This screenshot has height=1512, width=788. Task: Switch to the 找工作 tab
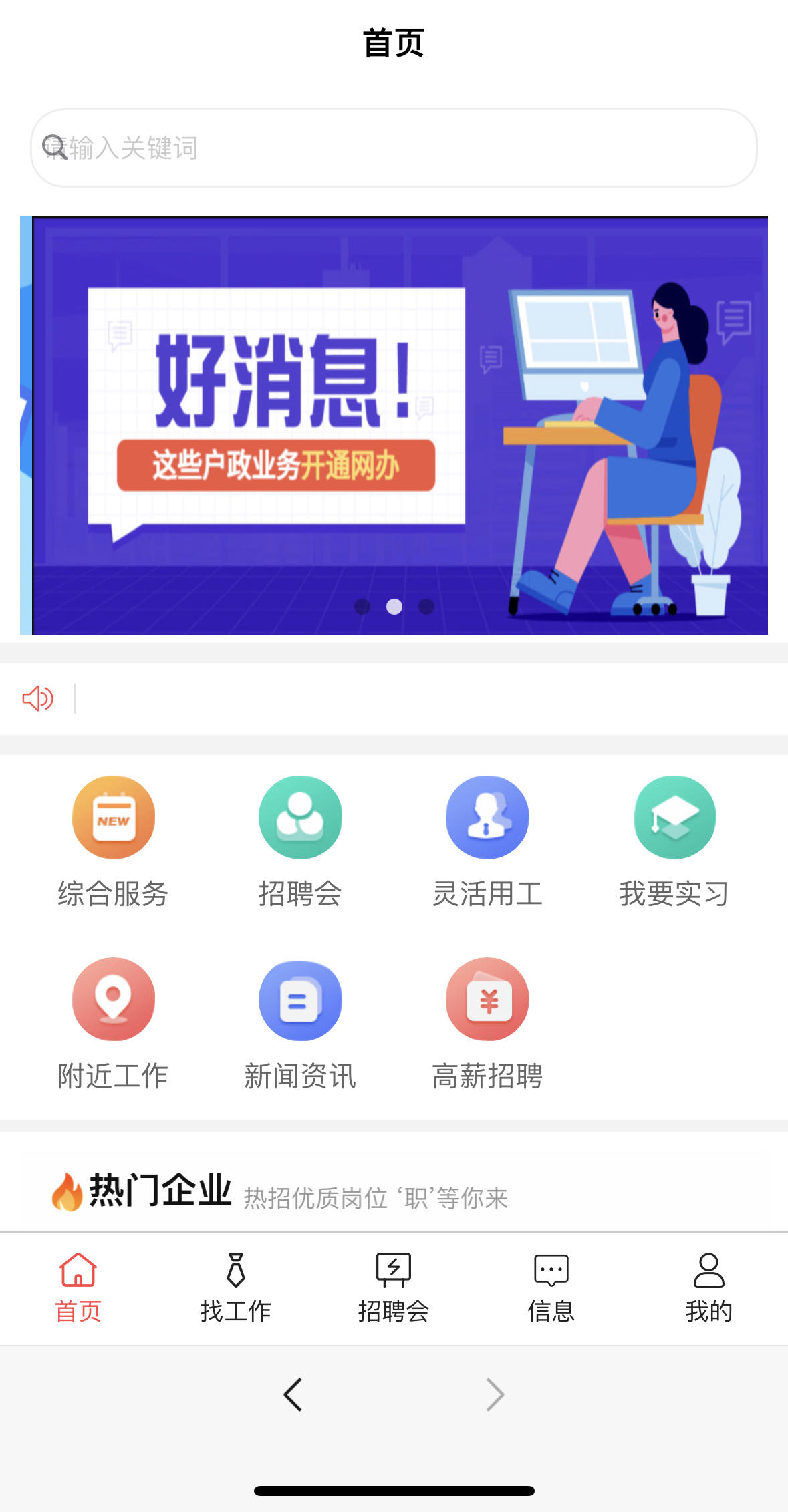236,1288
